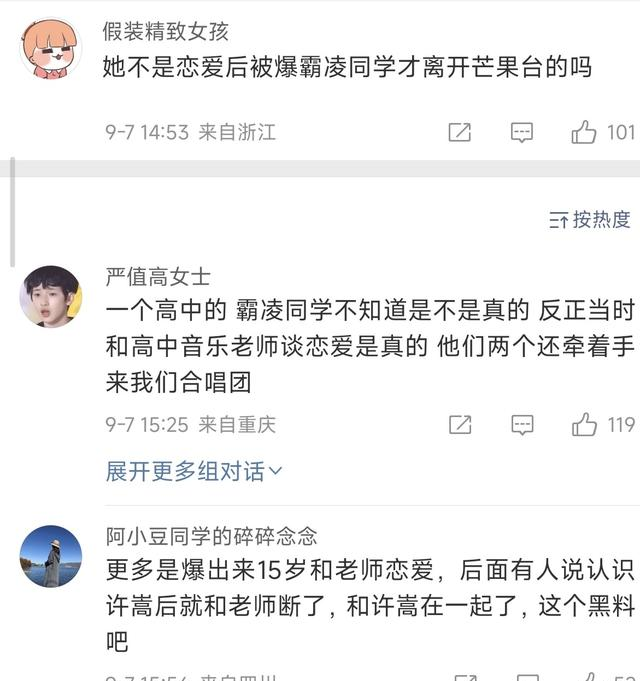Like 假装精致女孩's comment
Screen dimensions: 640x681
click(585, 132)
